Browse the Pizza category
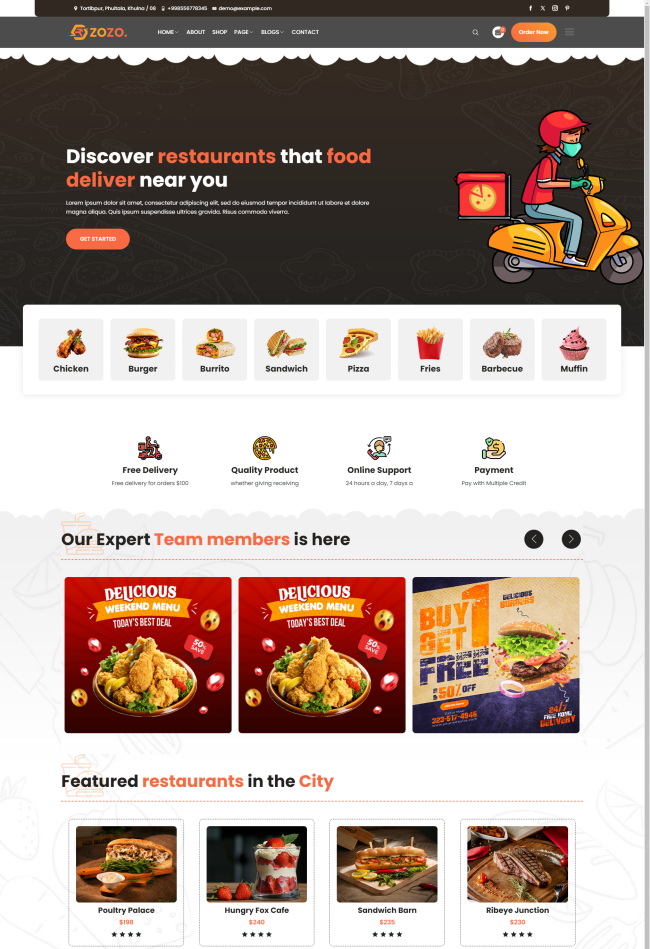The image size is (650, 949). pos(358,349)
